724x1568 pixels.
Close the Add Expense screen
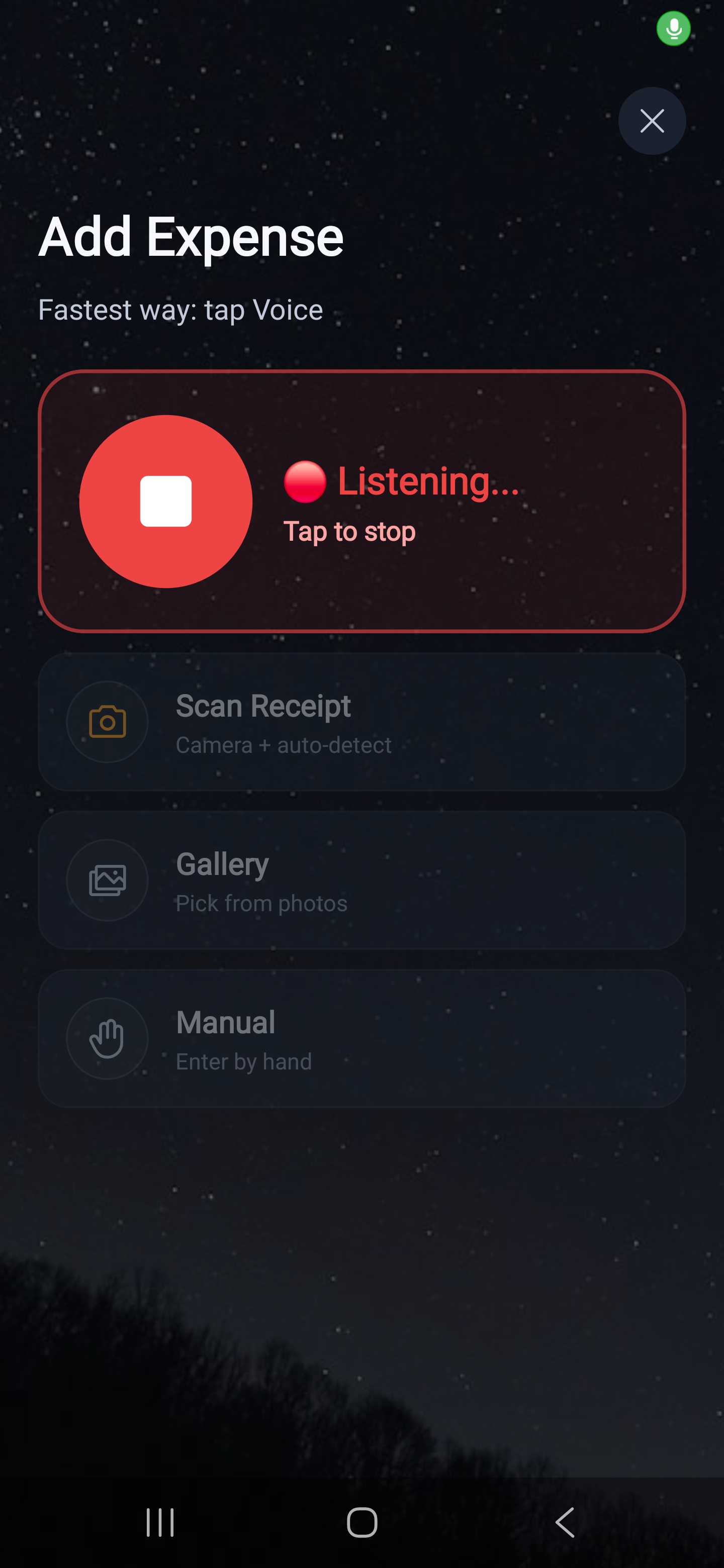point(652,121)
